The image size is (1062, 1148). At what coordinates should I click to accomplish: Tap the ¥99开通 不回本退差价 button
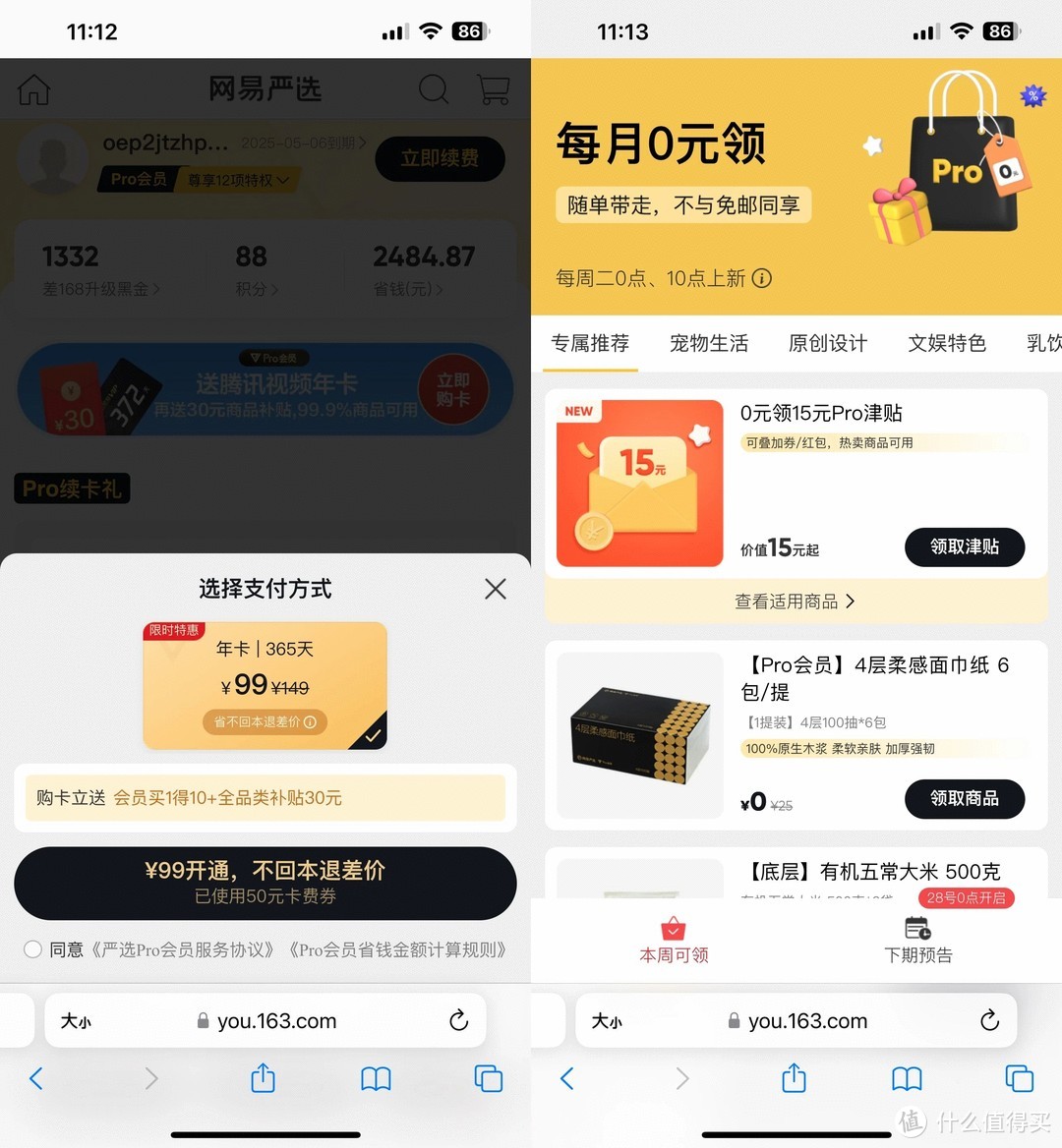[265, 882]
